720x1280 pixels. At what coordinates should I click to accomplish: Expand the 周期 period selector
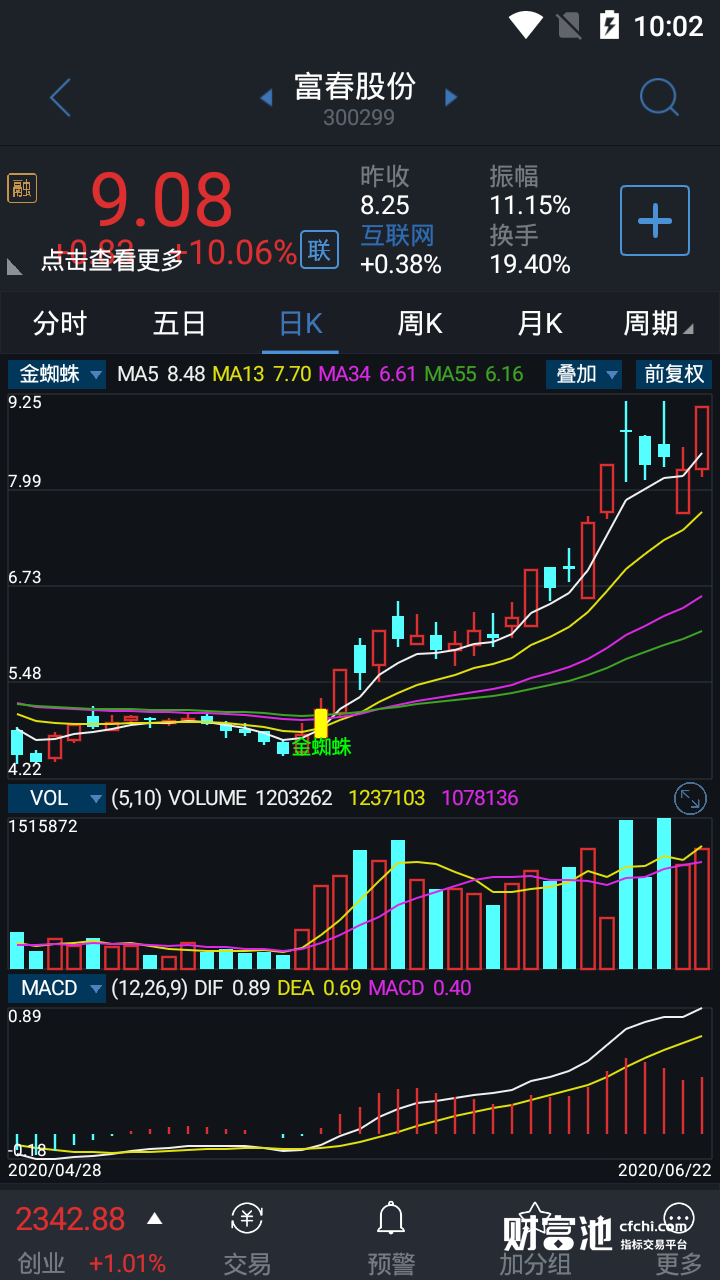pos(656,324)
